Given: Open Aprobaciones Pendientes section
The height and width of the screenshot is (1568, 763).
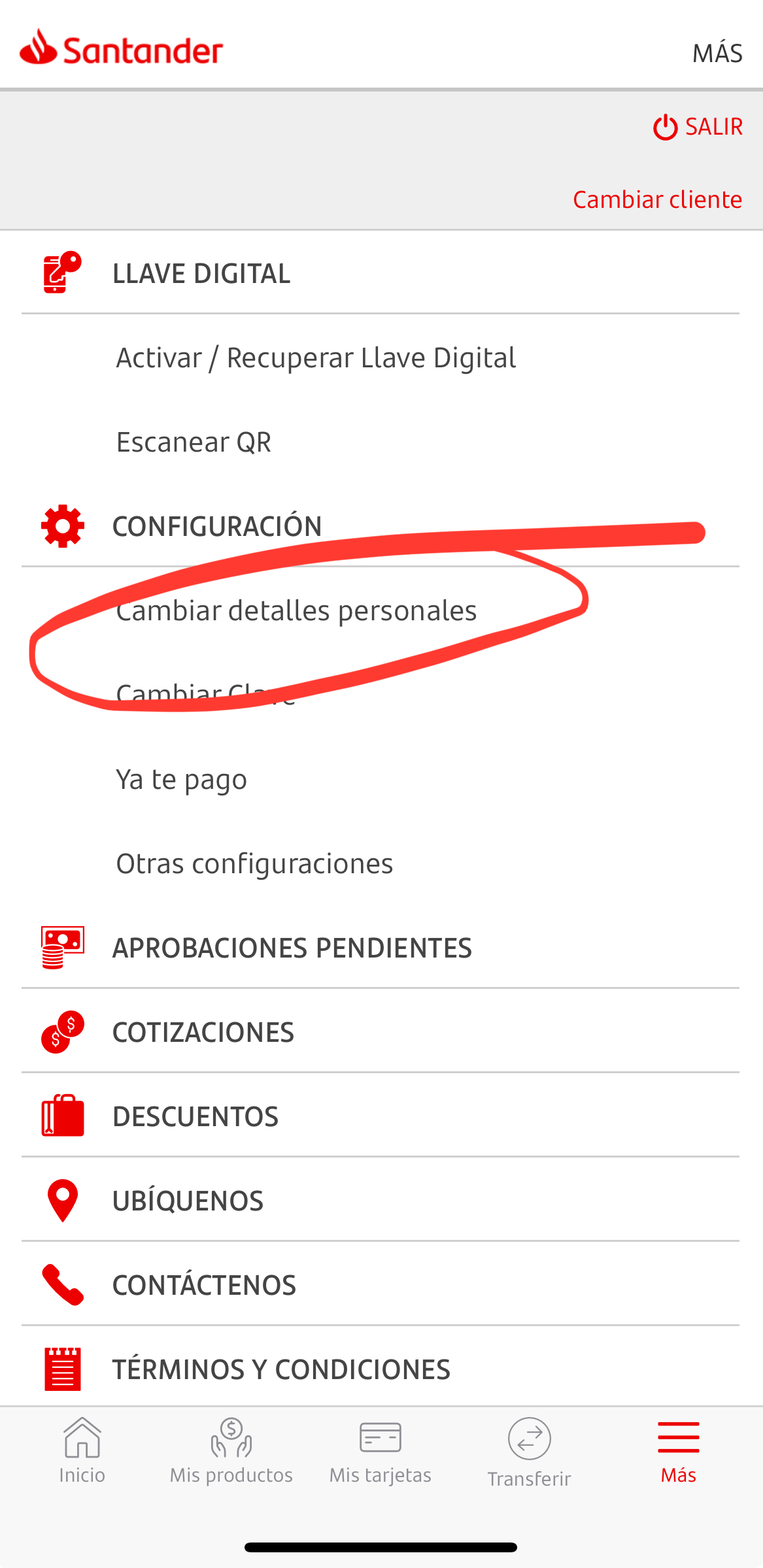Looking at the screenshot, I should tap(292, 948).
